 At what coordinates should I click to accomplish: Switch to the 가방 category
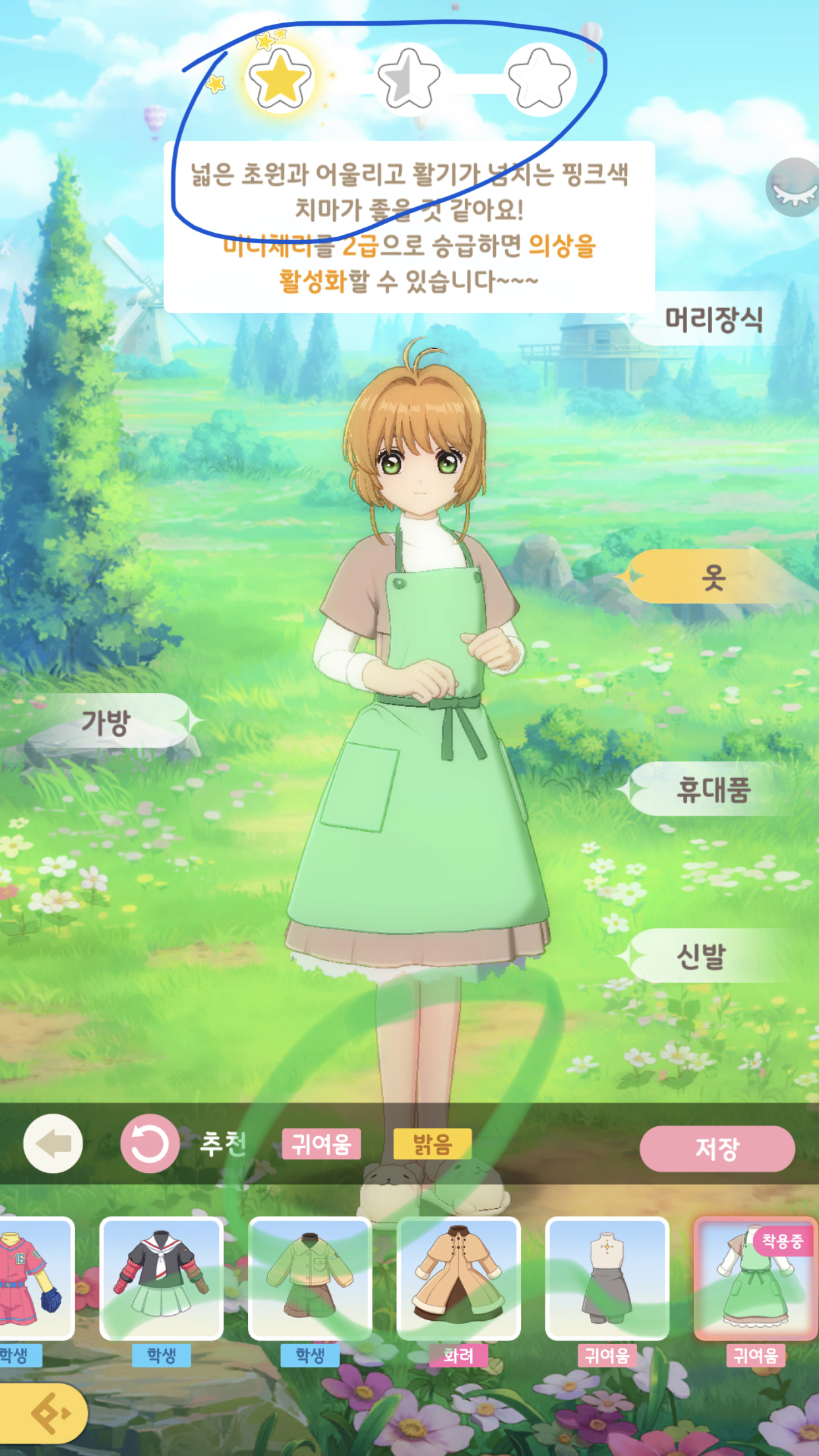pyautogui.click(x=106, y=721)
